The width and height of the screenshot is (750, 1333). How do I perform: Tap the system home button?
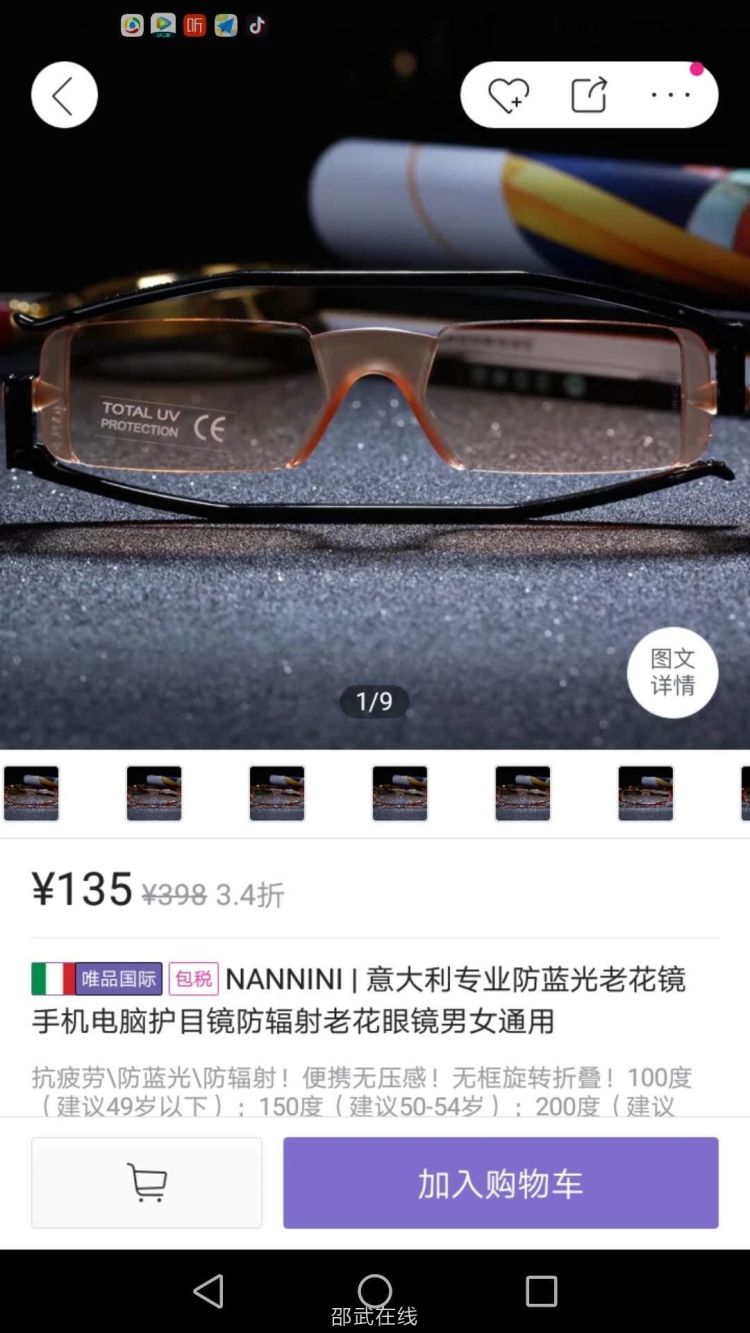(375, 1290)
